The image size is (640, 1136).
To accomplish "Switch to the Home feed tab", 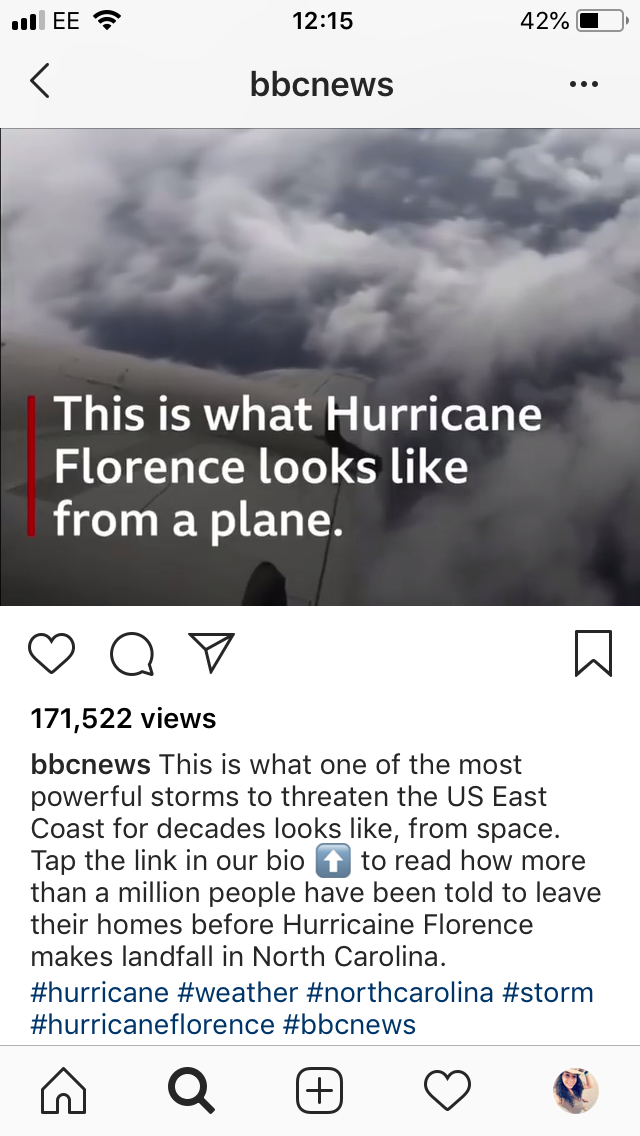I will [63, 1090].
